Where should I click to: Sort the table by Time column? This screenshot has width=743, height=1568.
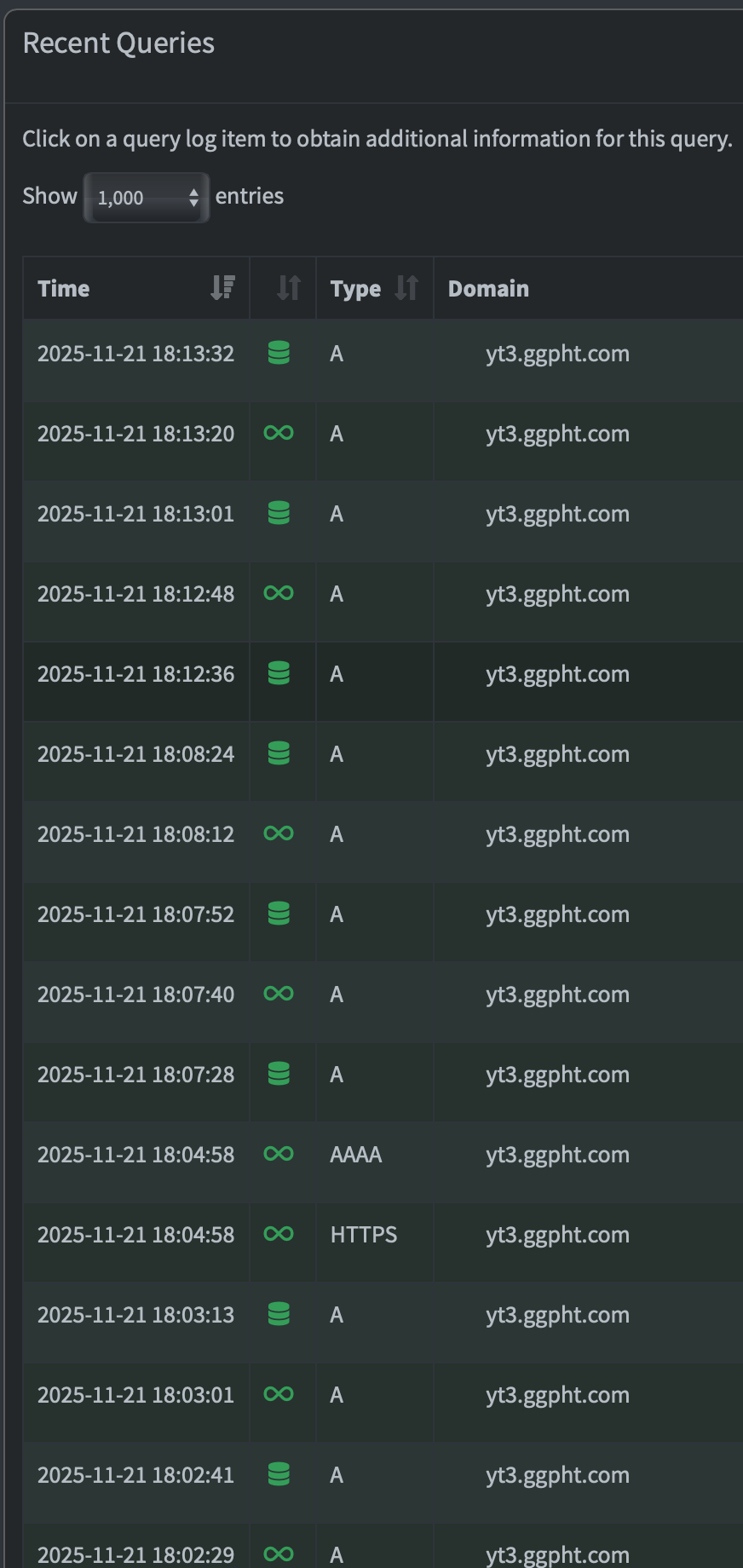click(136, 288)
